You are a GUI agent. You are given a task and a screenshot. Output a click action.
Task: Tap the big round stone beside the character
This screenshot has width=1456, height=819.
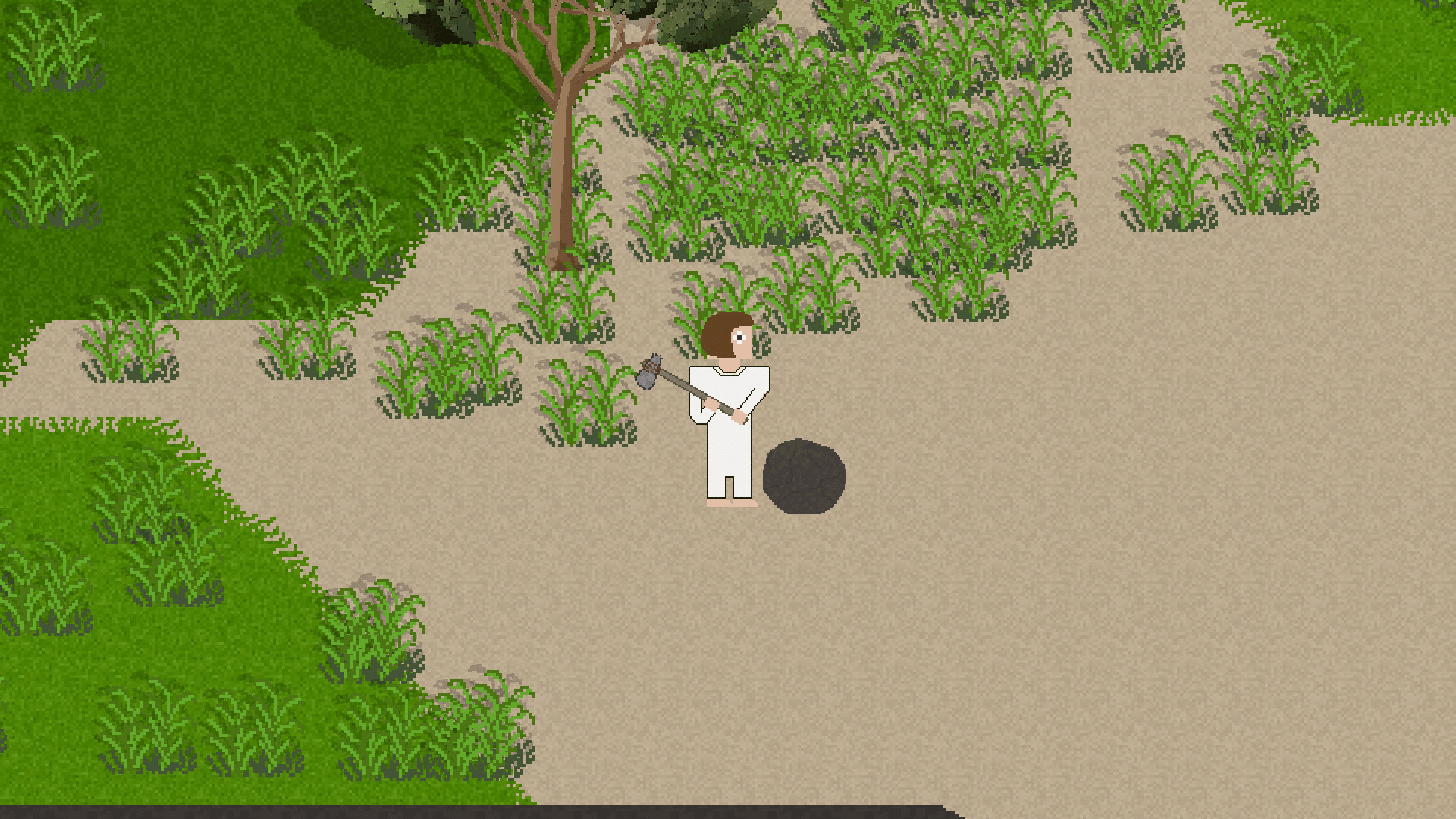[804, 477]
